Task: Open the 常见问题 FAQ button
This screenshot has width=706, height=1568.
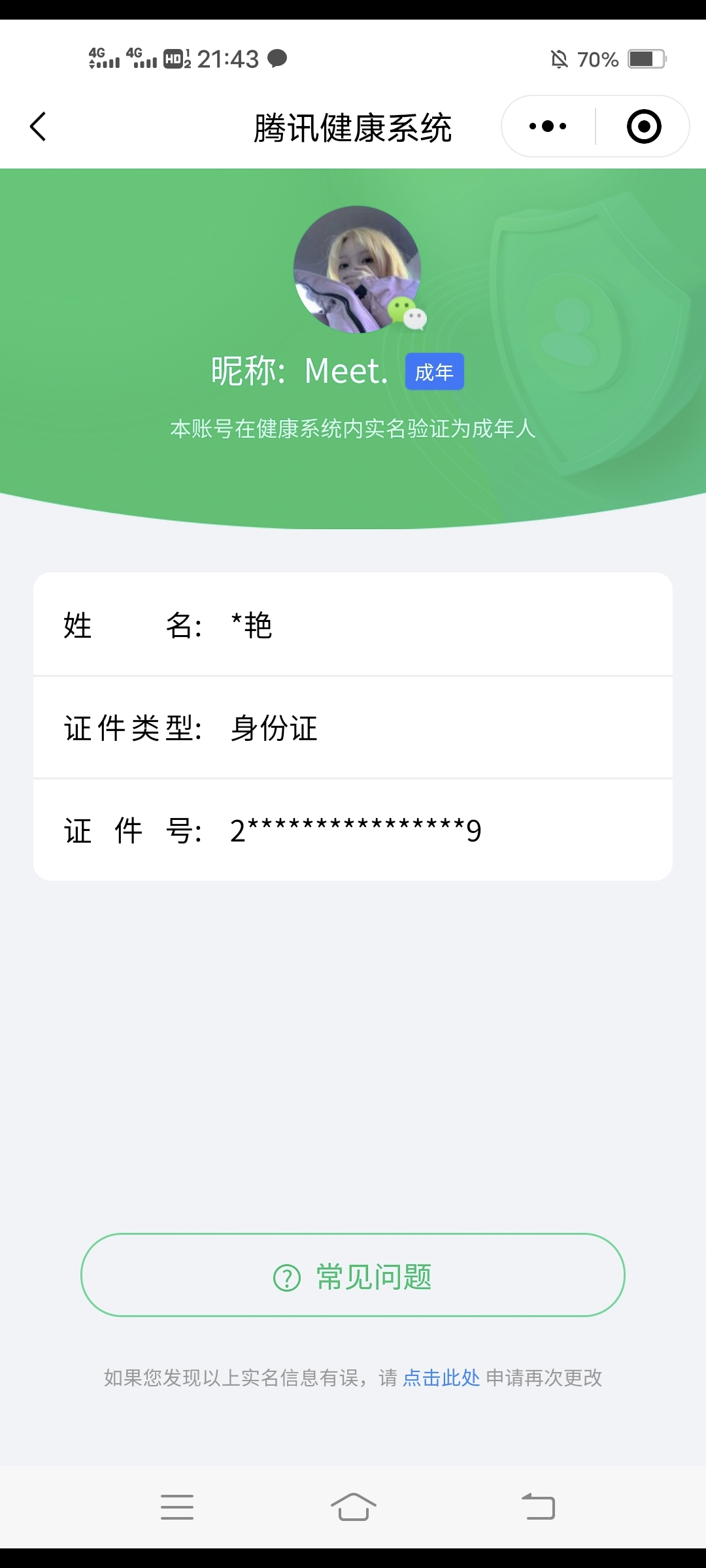Action: point(353,1275)
